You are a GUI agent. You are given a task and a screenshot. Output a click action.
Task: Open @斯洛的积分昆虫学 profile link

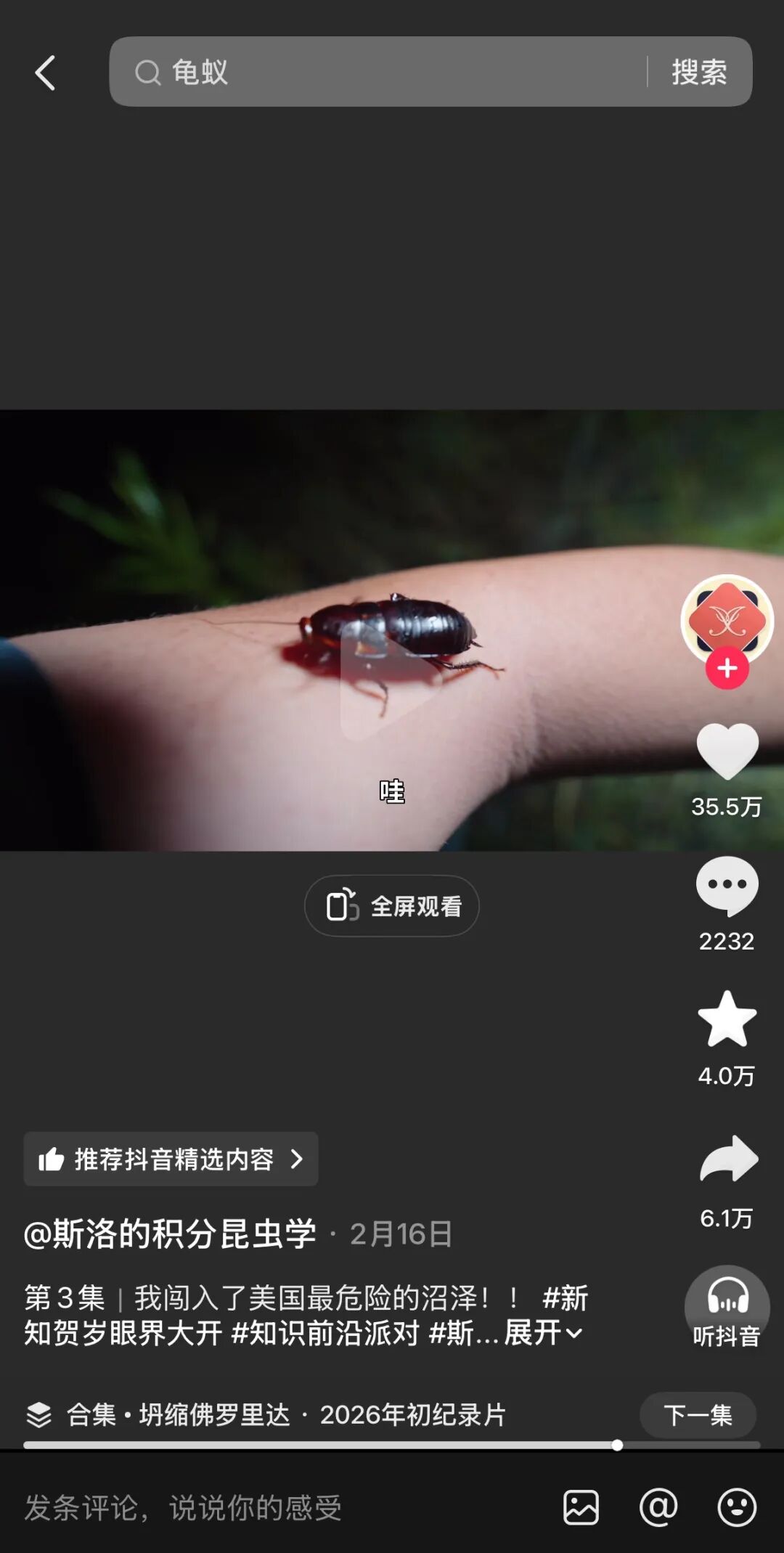click(170, 1234)
